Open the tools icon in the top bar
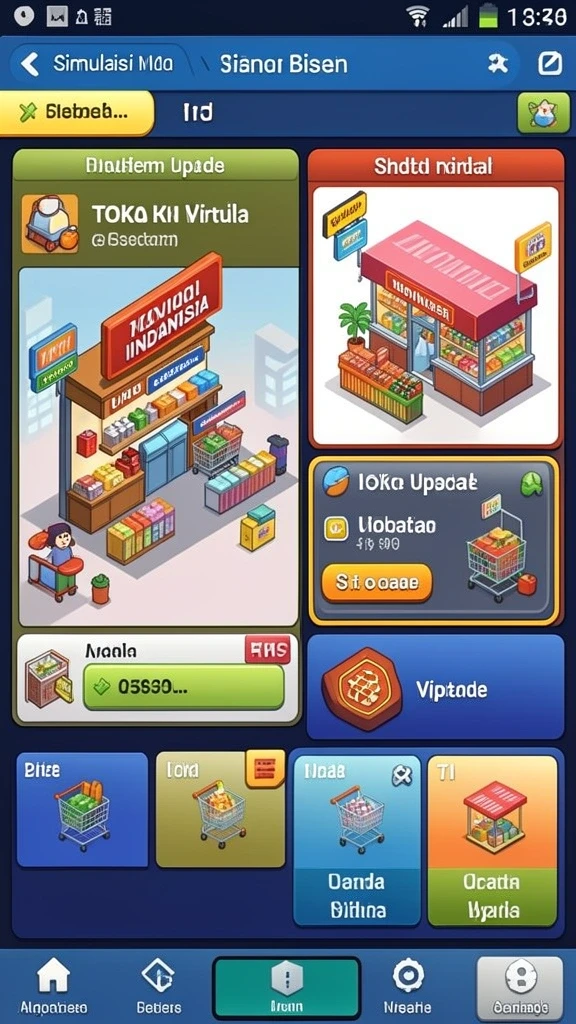Screen dimensions: 576x1024 498,64
